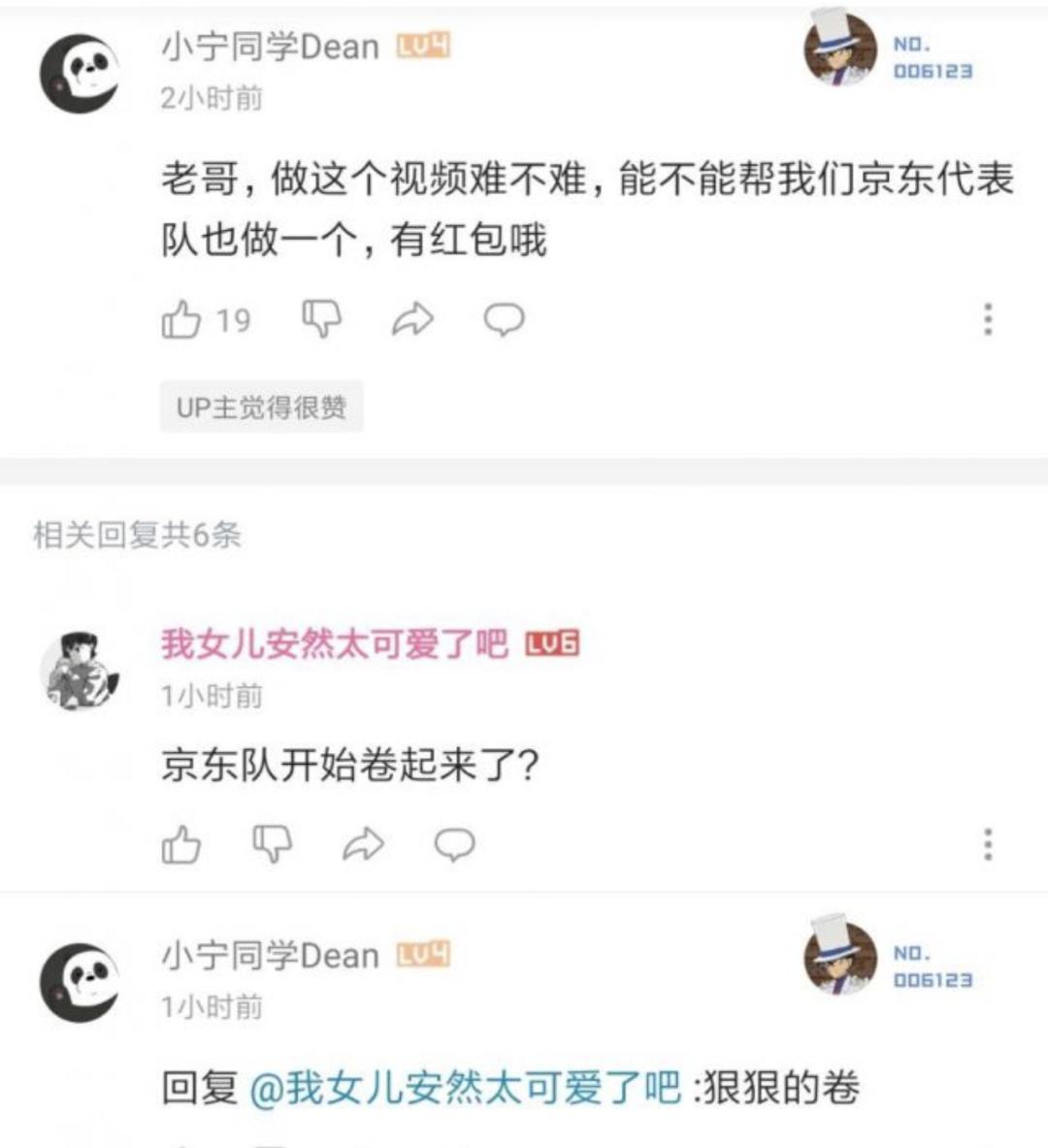Like 小宁同学Dean's top comment with 19 likes
Viewport: 1048px width, 1148px height.
point(181,319)
